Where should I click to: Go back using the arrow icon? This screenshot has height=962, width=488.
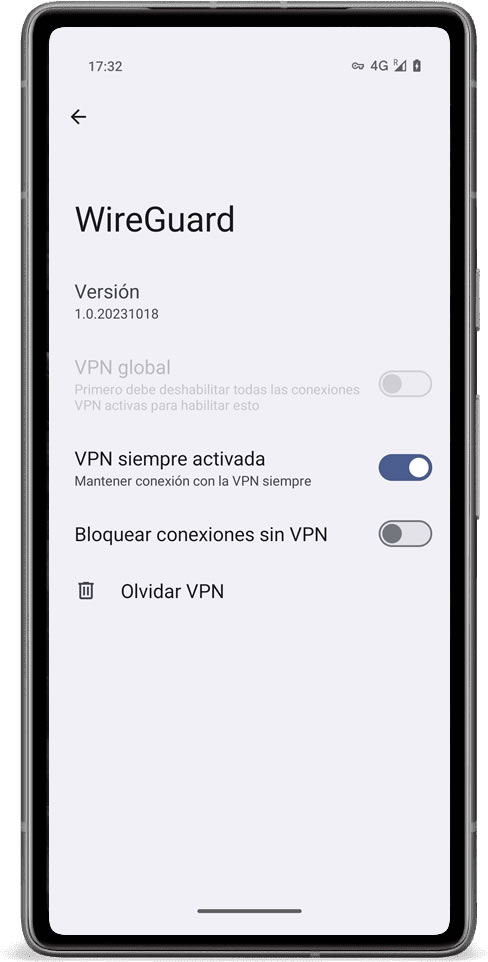[78, 117]
